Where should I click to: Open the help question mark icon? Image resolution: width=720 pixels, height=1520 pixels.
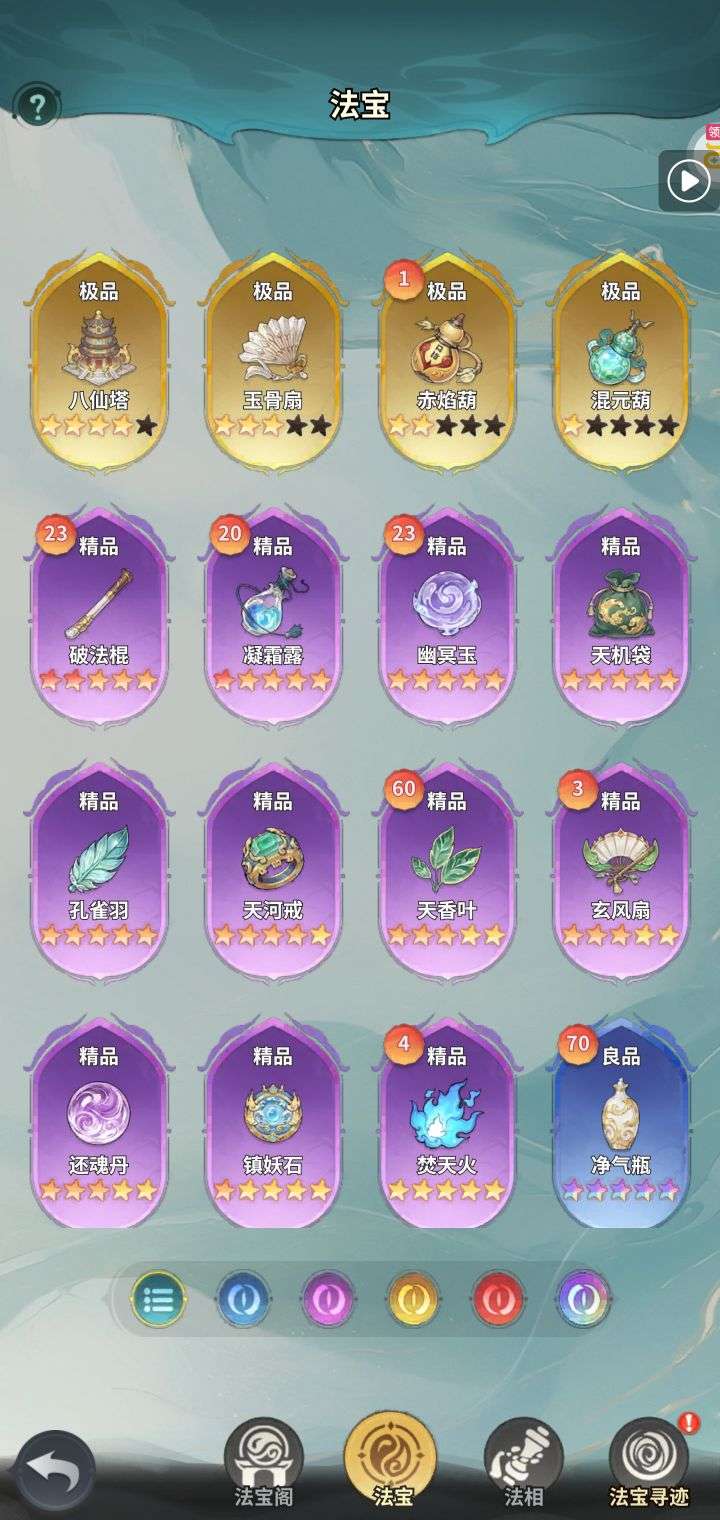[37, 106]
